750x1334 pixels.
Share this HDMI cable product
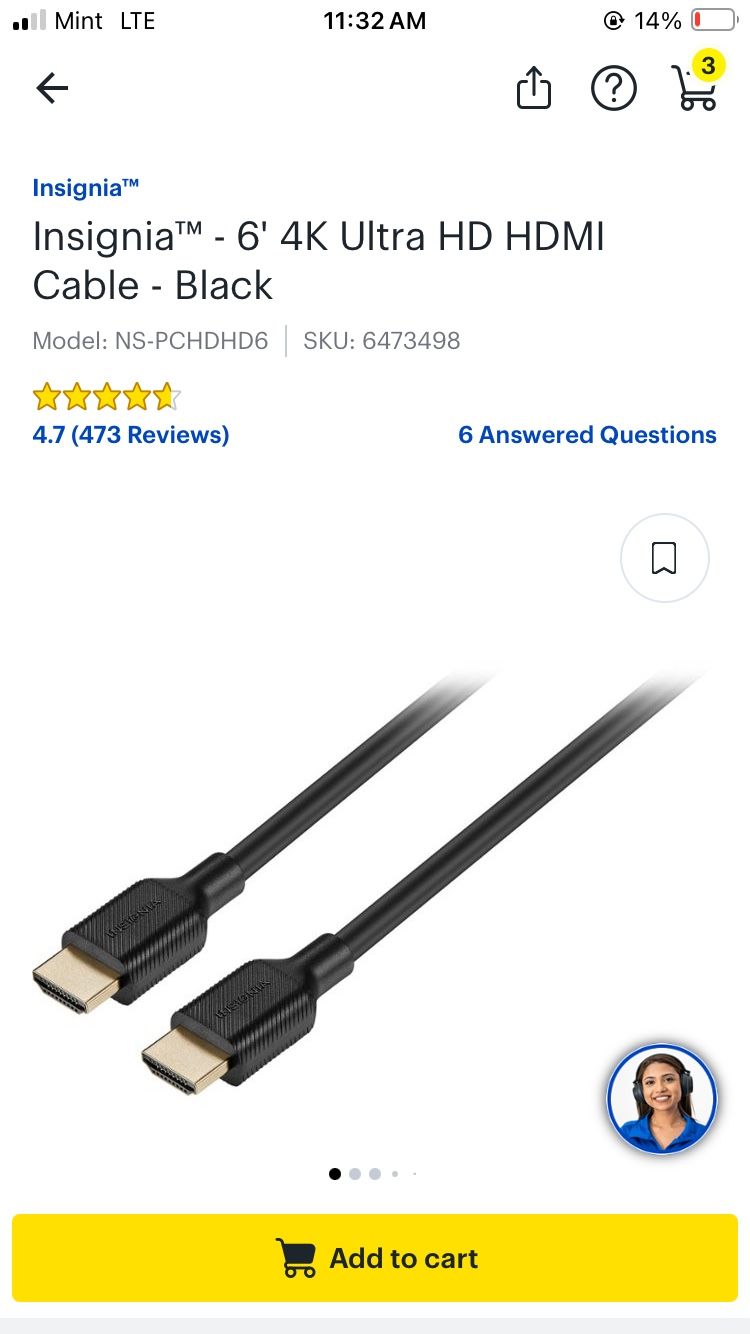tap(534, 89)
